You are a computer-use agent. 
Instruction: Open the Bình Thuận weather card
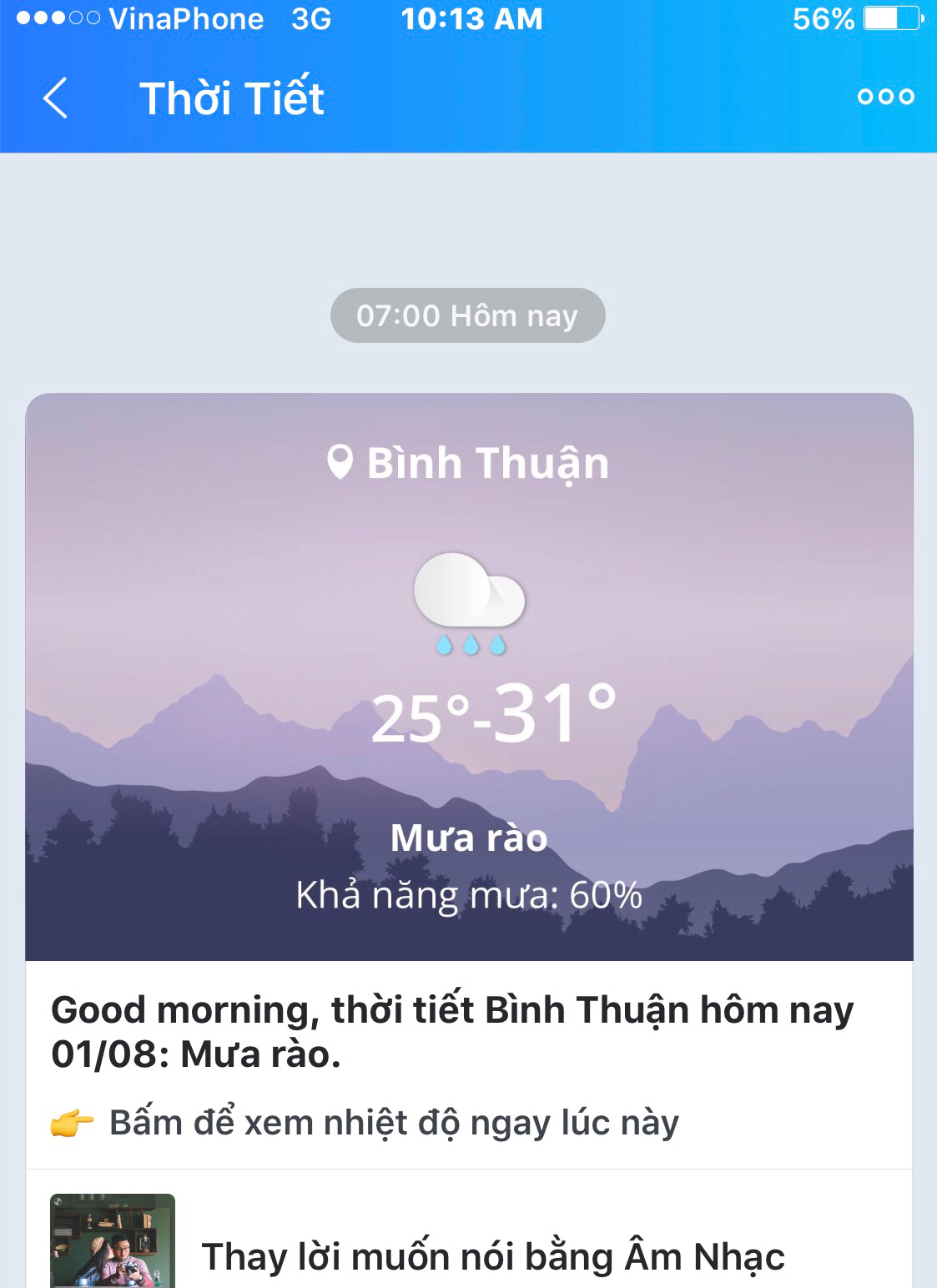coord(469,676)
